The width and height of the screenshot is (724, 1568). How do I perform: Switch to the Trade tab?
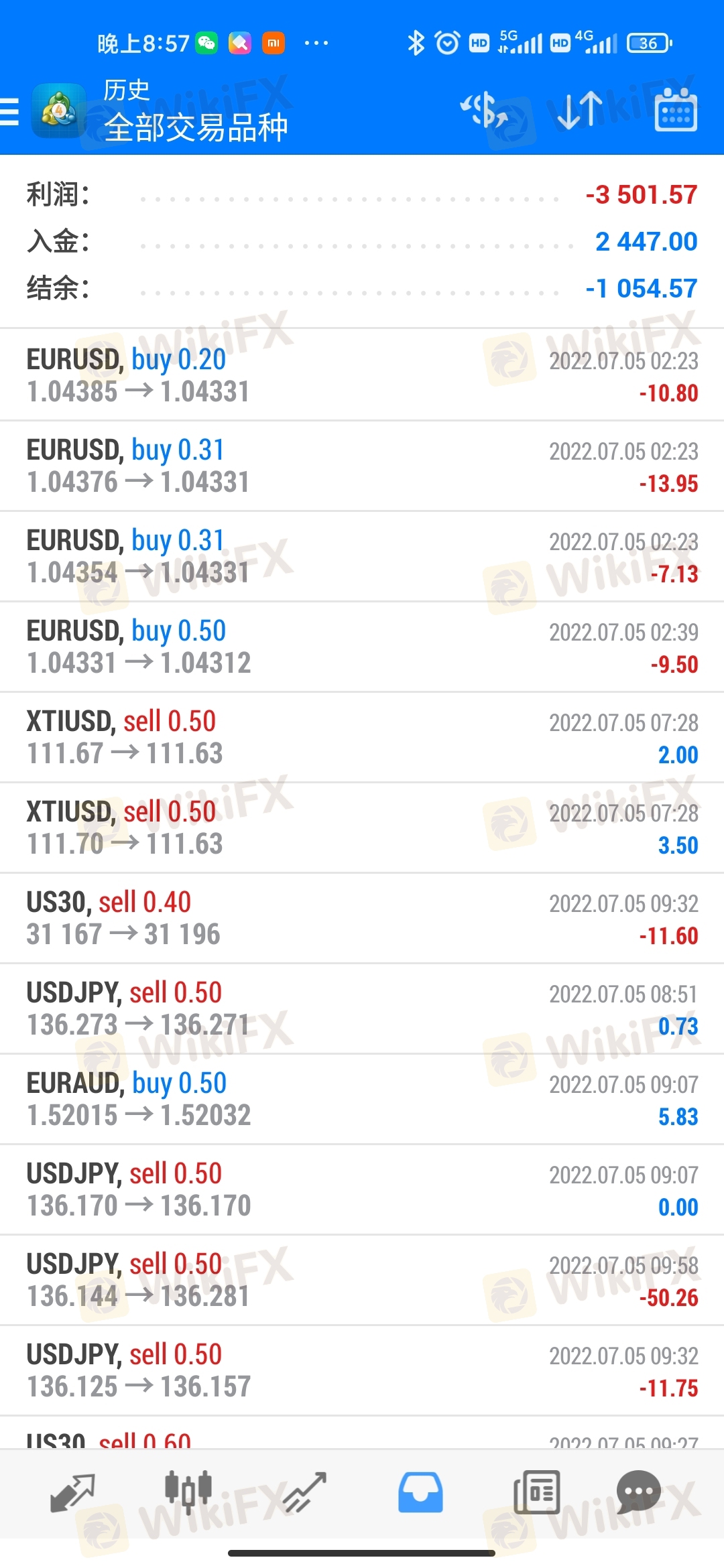(304, 1493)
